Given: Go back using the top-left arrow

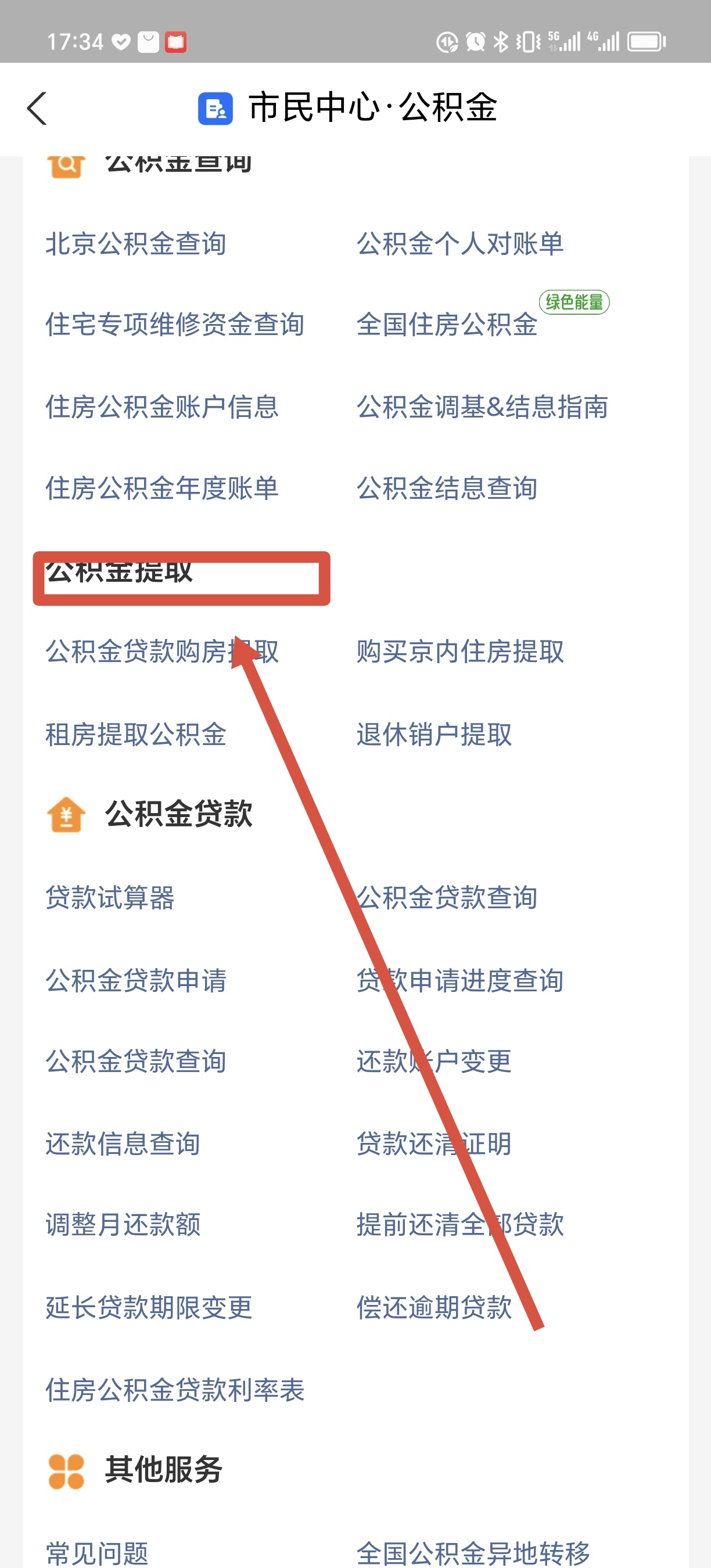Looking at the screenshot, I should tap(37, 109).
